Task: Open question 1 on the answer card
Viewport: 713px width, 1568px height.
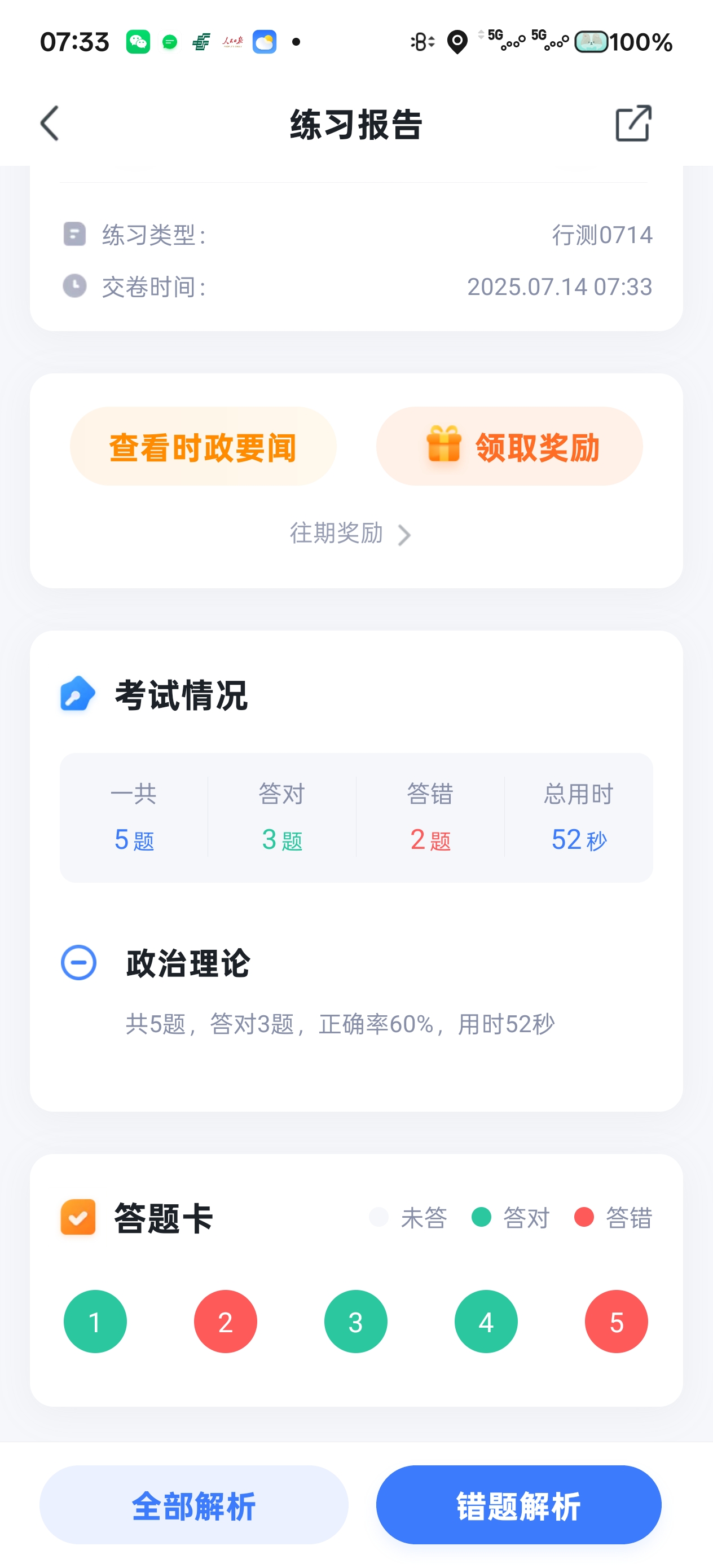Action: (x=95, y=1322)
